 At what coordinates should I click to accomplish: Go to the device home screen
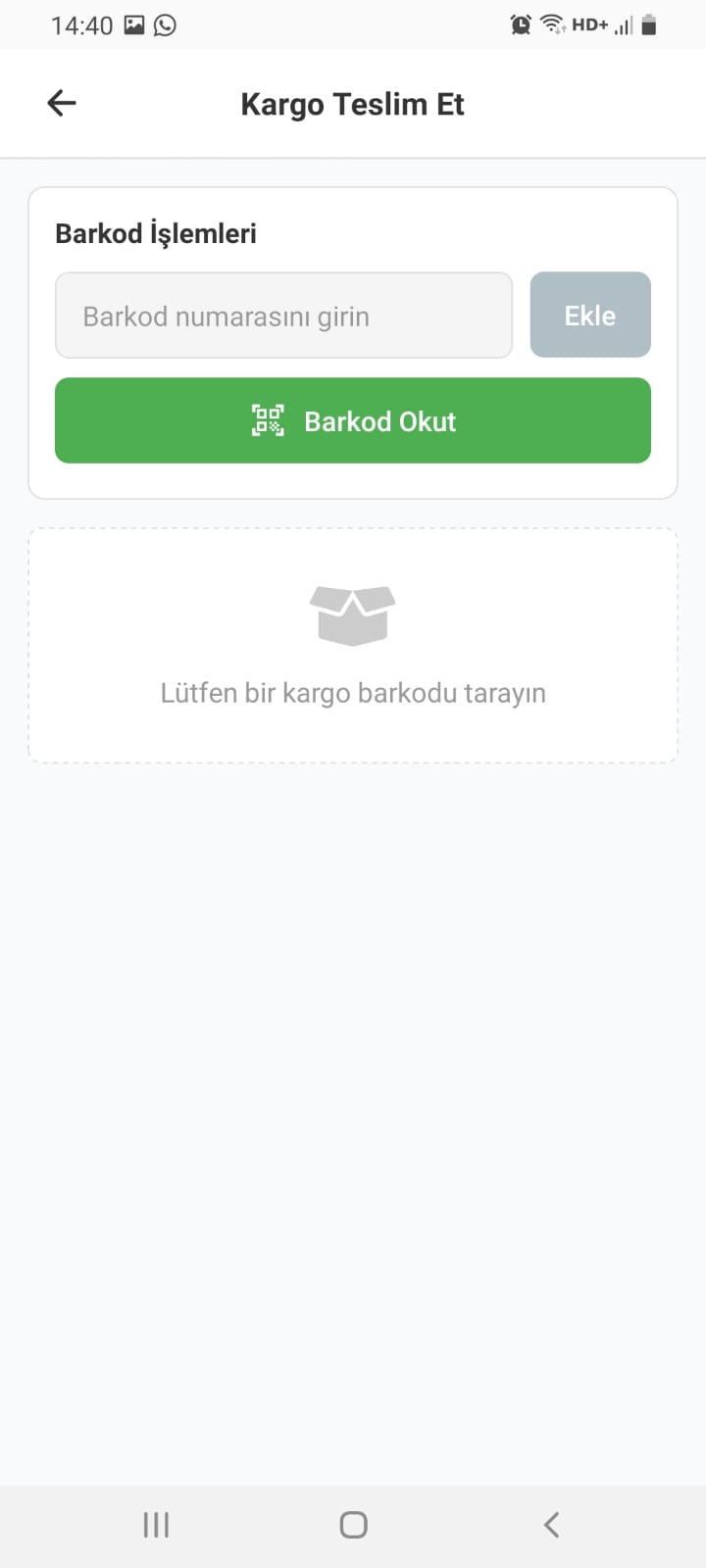coord(353,1525)
